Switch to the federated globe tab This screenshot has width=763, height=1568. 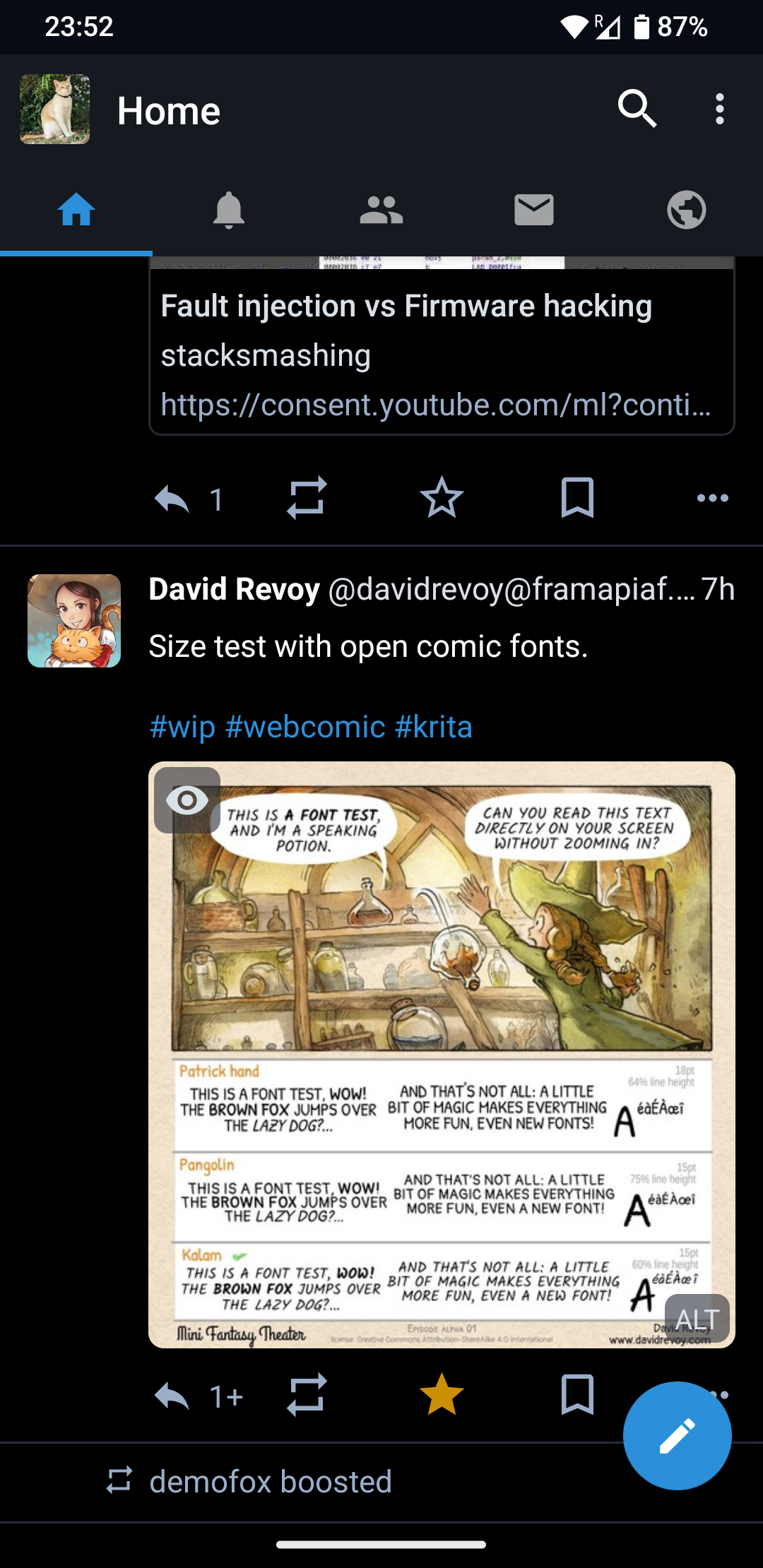pyautogui.click(x=686, y=210)
